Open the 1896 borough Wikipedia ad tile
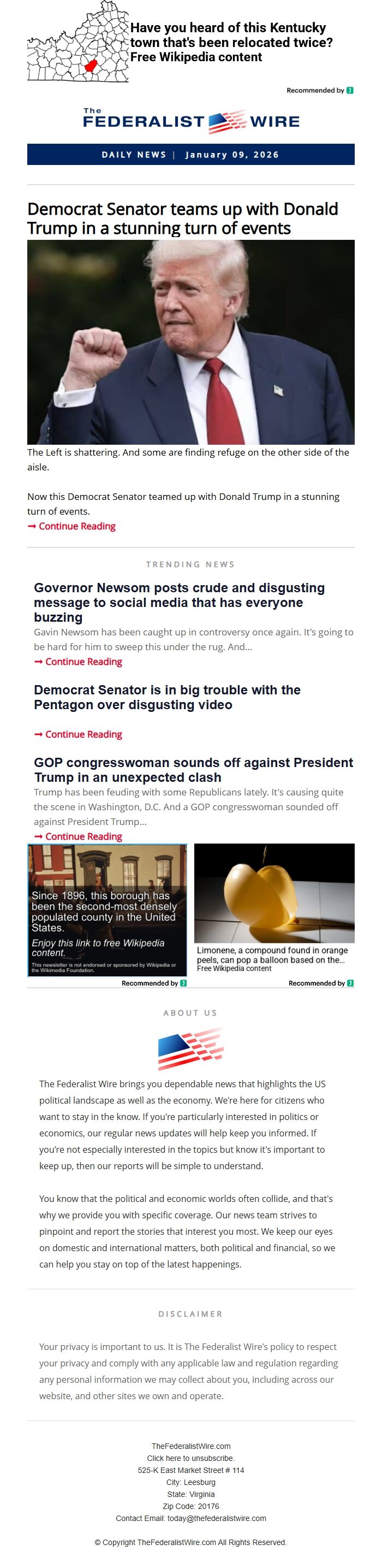Image resolution: width=382 pixels, height=1568 pixels. (107, 910)
